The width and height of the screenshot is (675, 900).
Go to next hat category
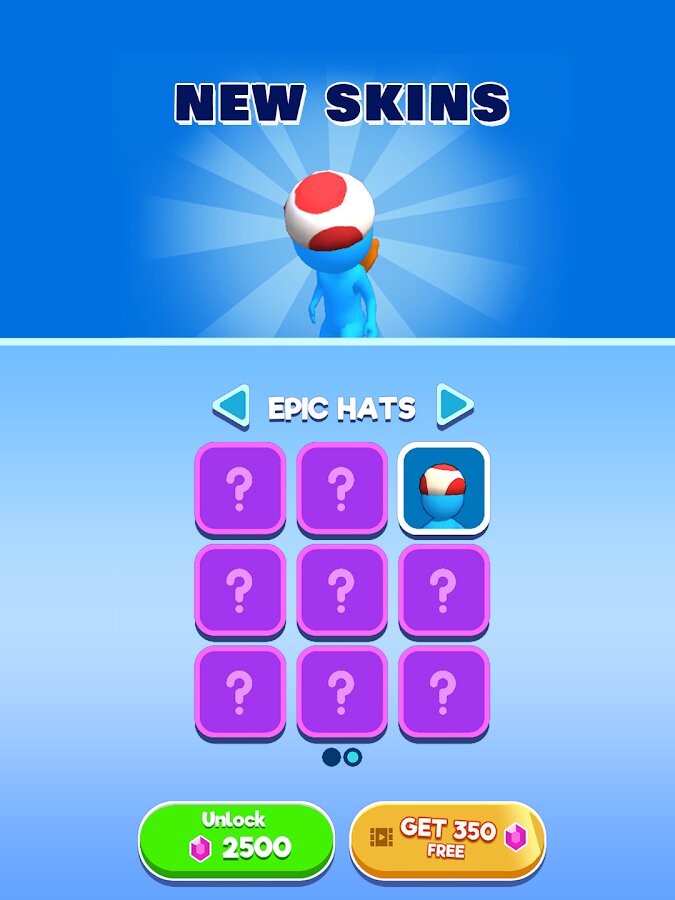click(x=455, y=406)
